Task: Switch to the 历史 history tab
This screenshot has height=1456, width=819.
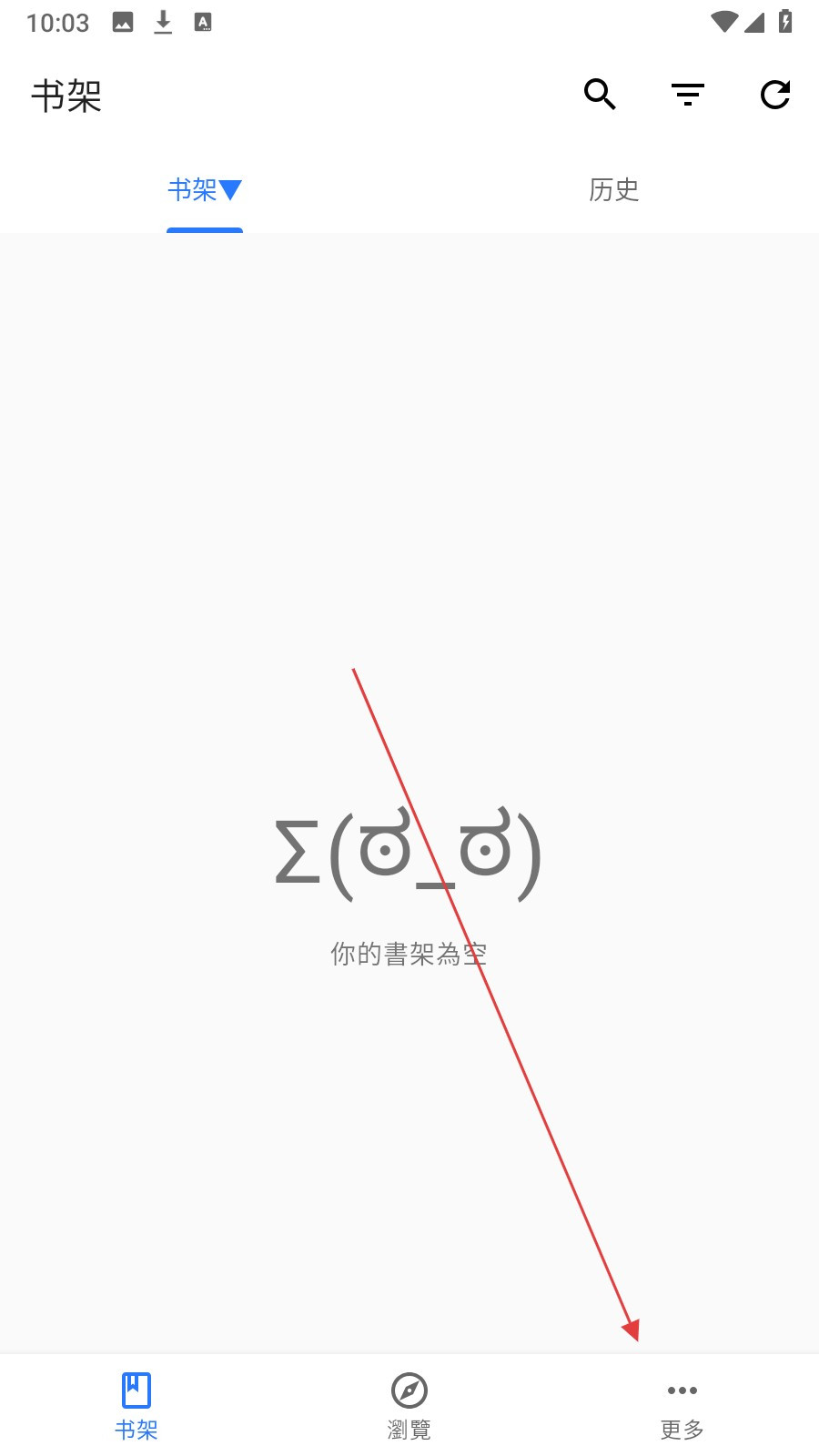Action: [x=613, y=190]
